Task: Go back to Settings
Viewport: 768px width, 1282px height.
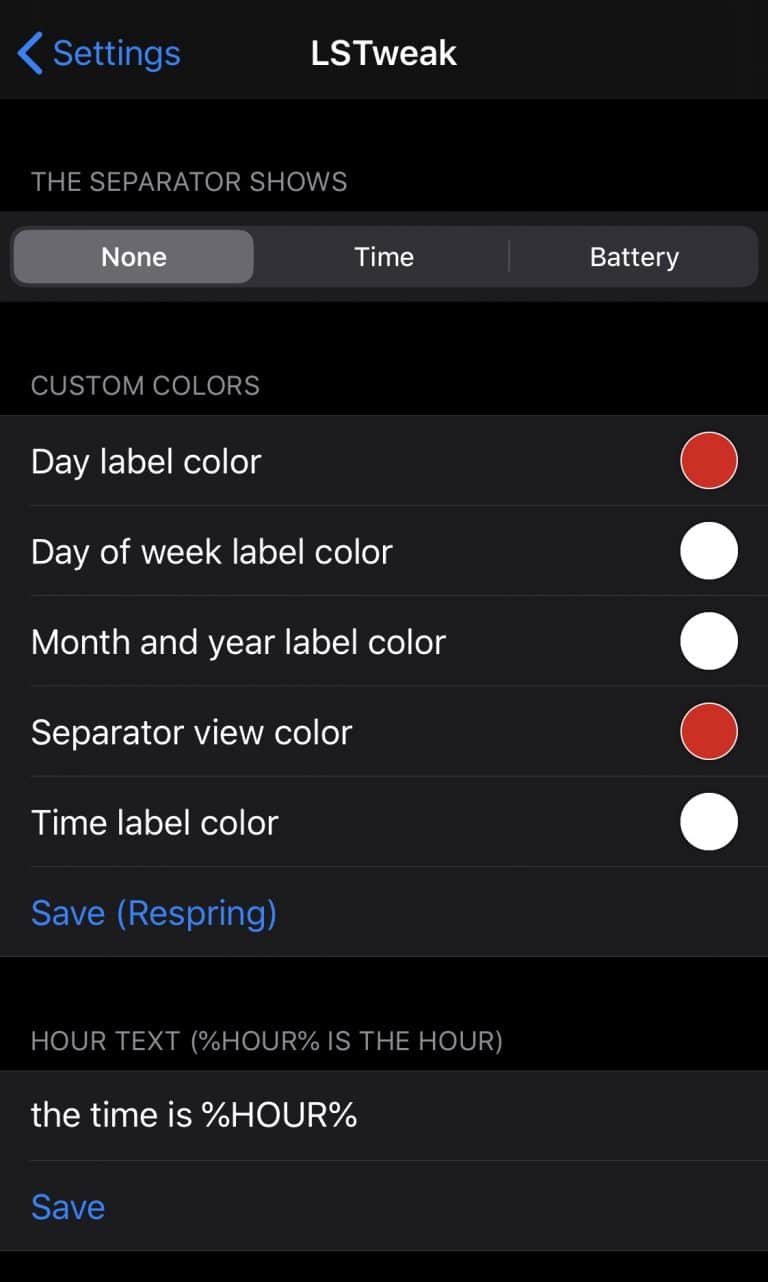Action: 100,53
